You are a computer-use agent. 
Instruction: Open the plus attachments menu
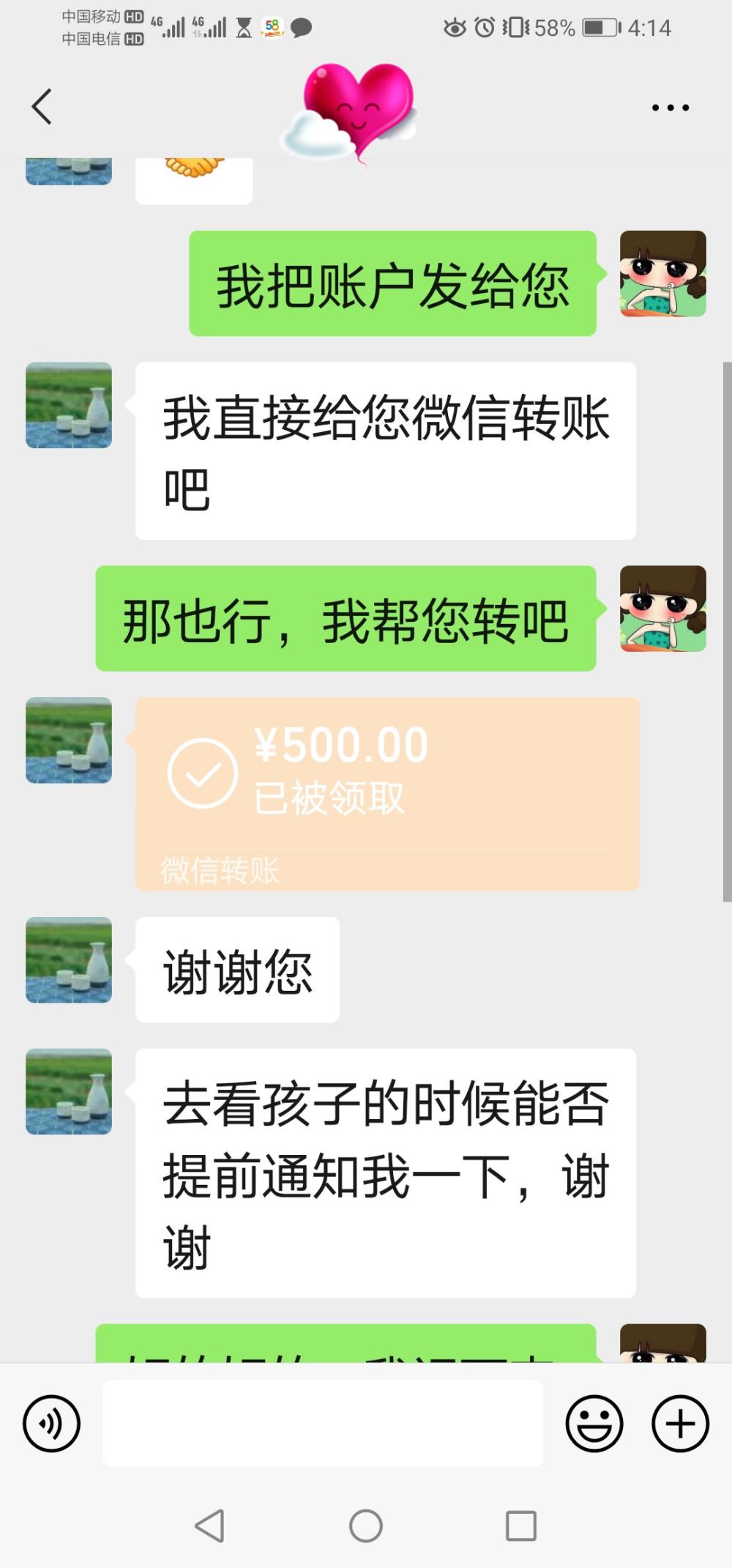click(681, 1424)
